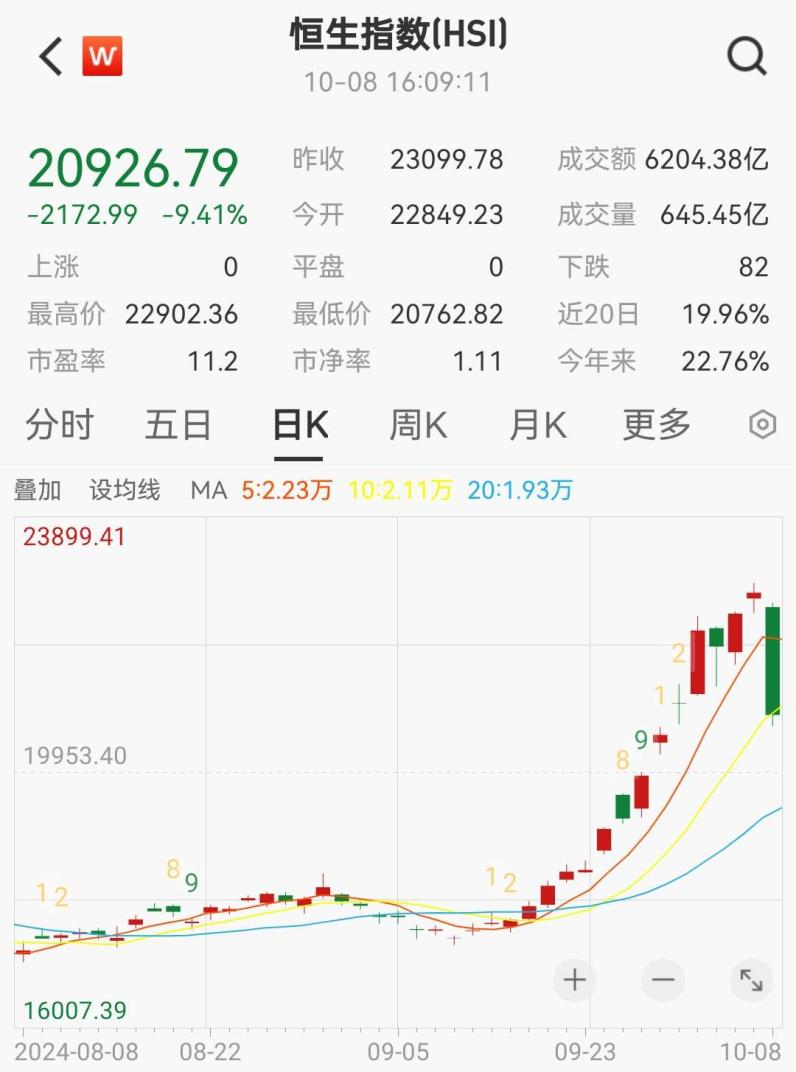
Task: Switch to the 周K chart tab
Action: [x=418, y=426]
